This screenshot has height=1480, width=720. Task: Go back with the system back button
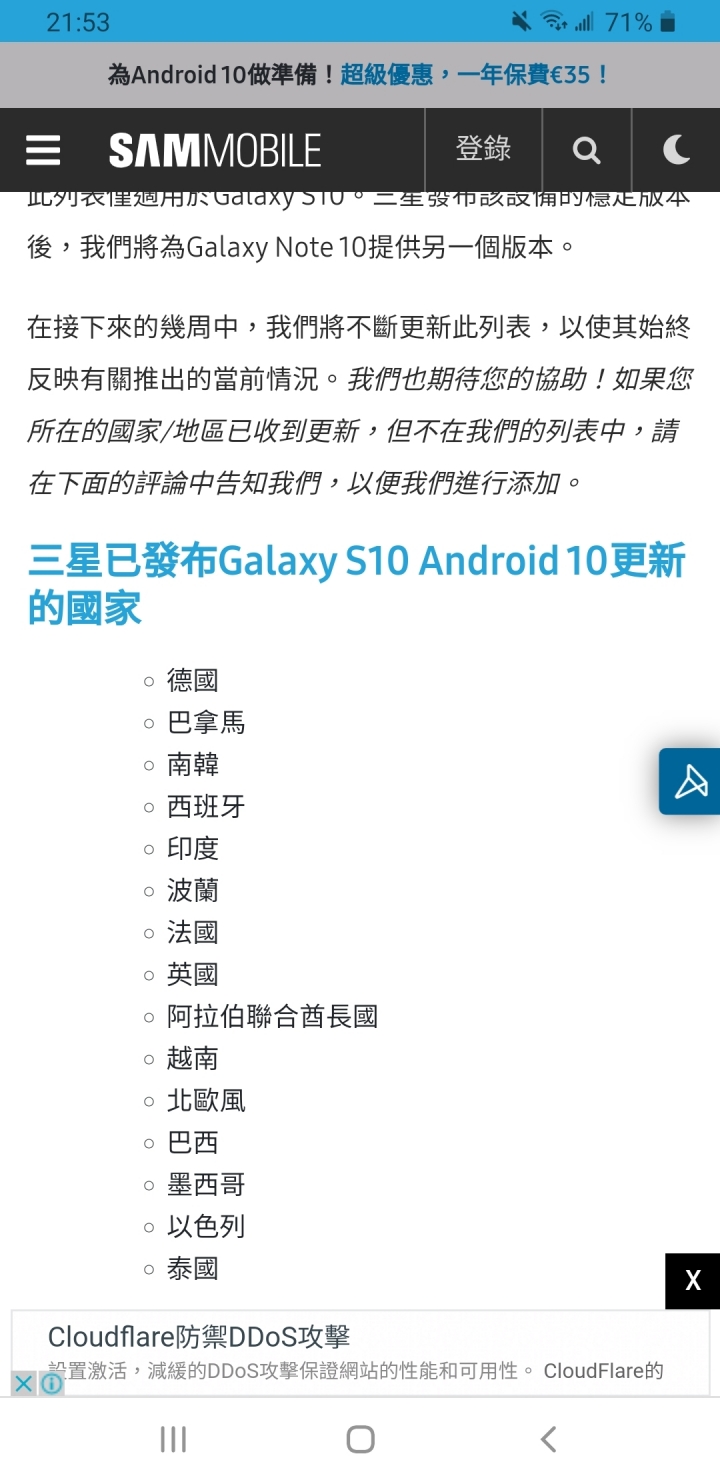[x=548, y=1439]
